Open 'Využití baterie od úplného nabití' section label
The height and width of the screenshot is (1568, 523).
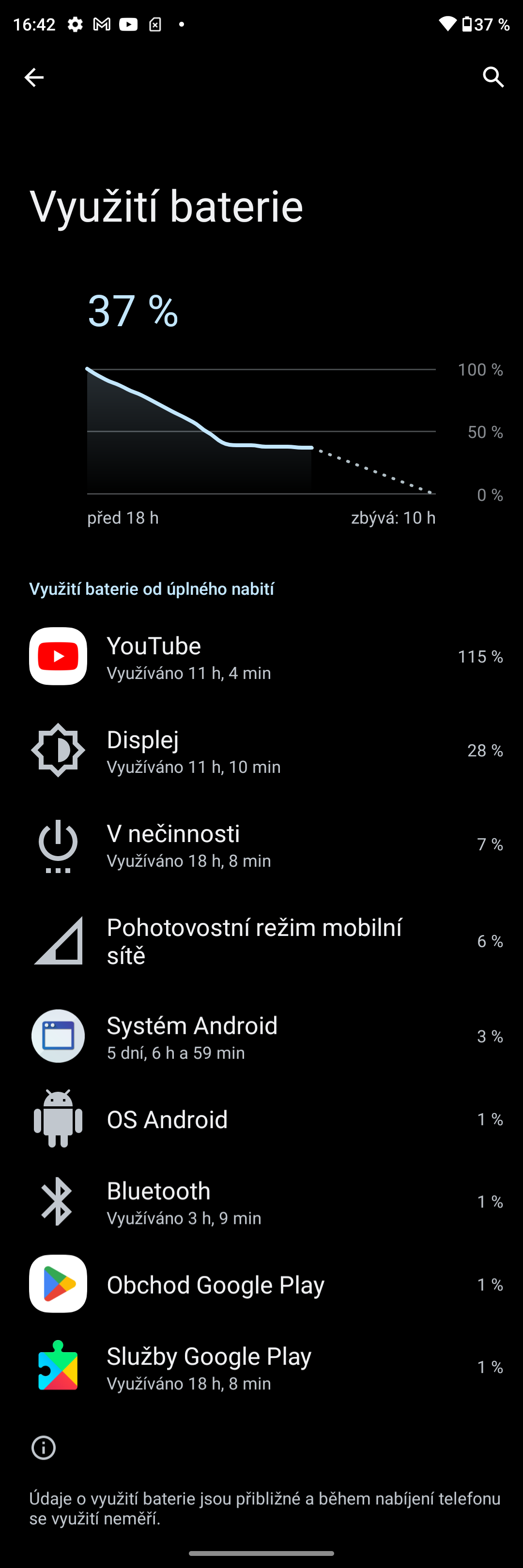click(152, 588)
